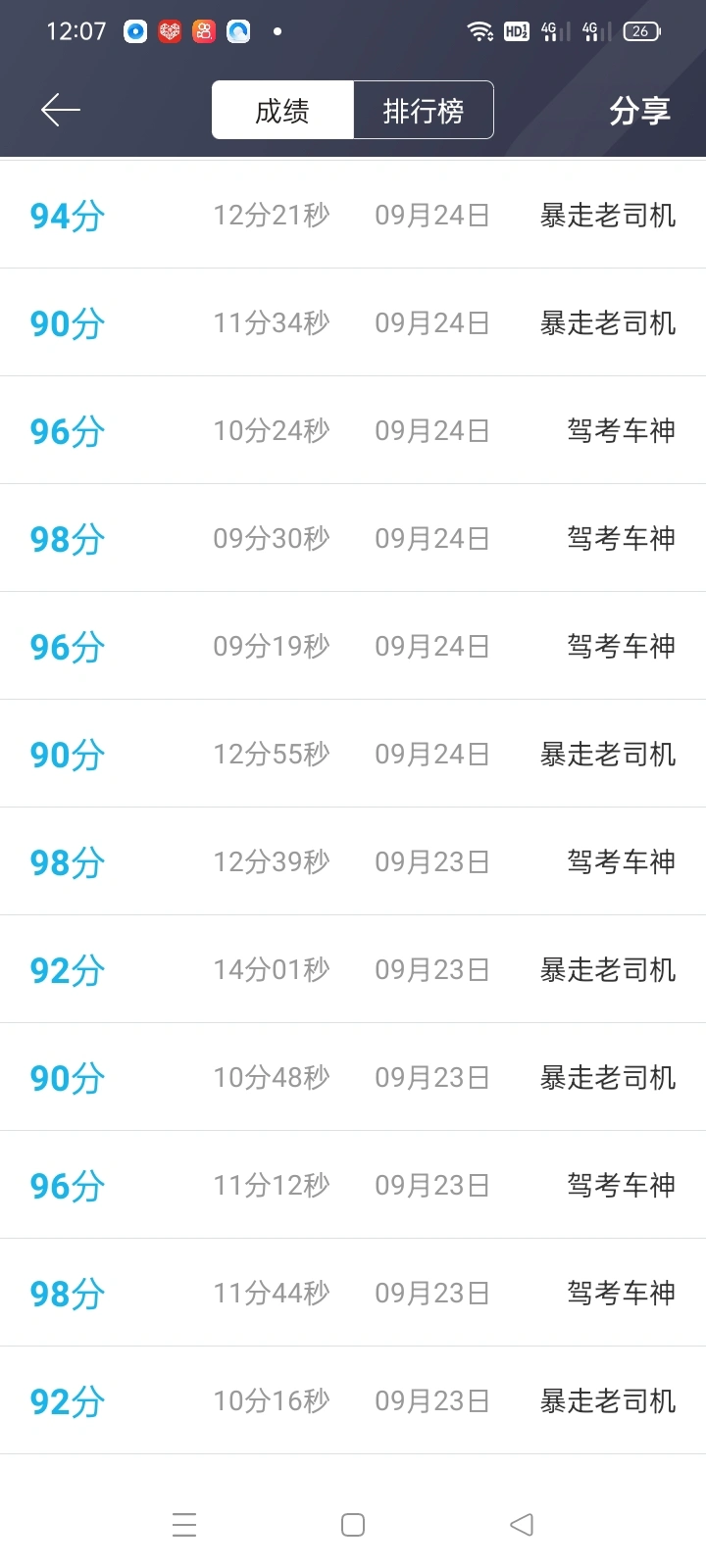
Task: Open the system recent apps menu
Action: [x=184, y=1525]
